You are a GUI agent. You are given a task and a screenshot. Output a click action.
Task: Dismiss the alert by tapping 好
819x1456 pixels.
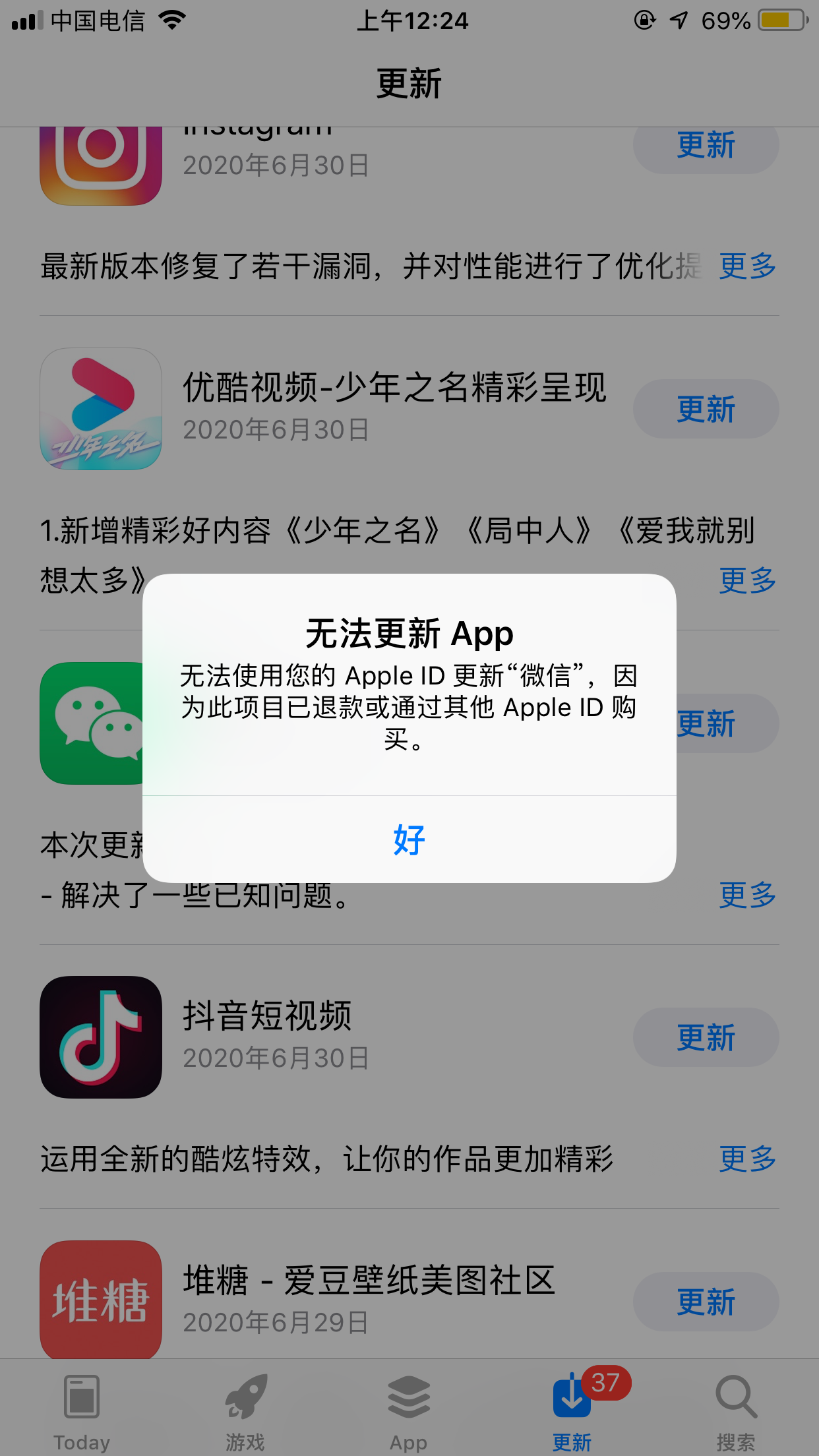click(409, 839)
